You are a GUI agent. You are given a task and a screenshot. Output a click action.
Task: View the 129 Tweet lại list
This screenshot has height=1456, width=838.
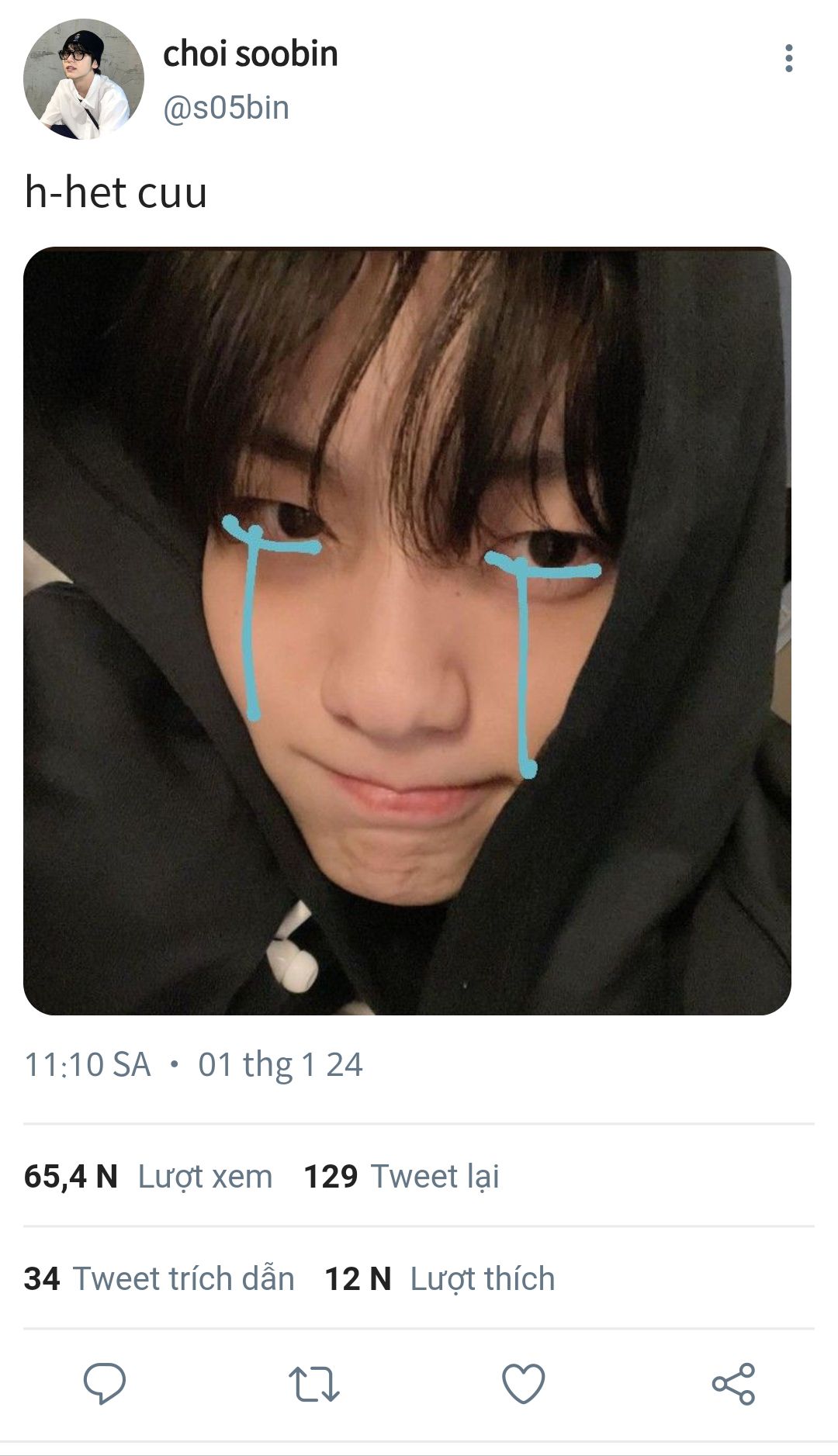coord(401,1176)
